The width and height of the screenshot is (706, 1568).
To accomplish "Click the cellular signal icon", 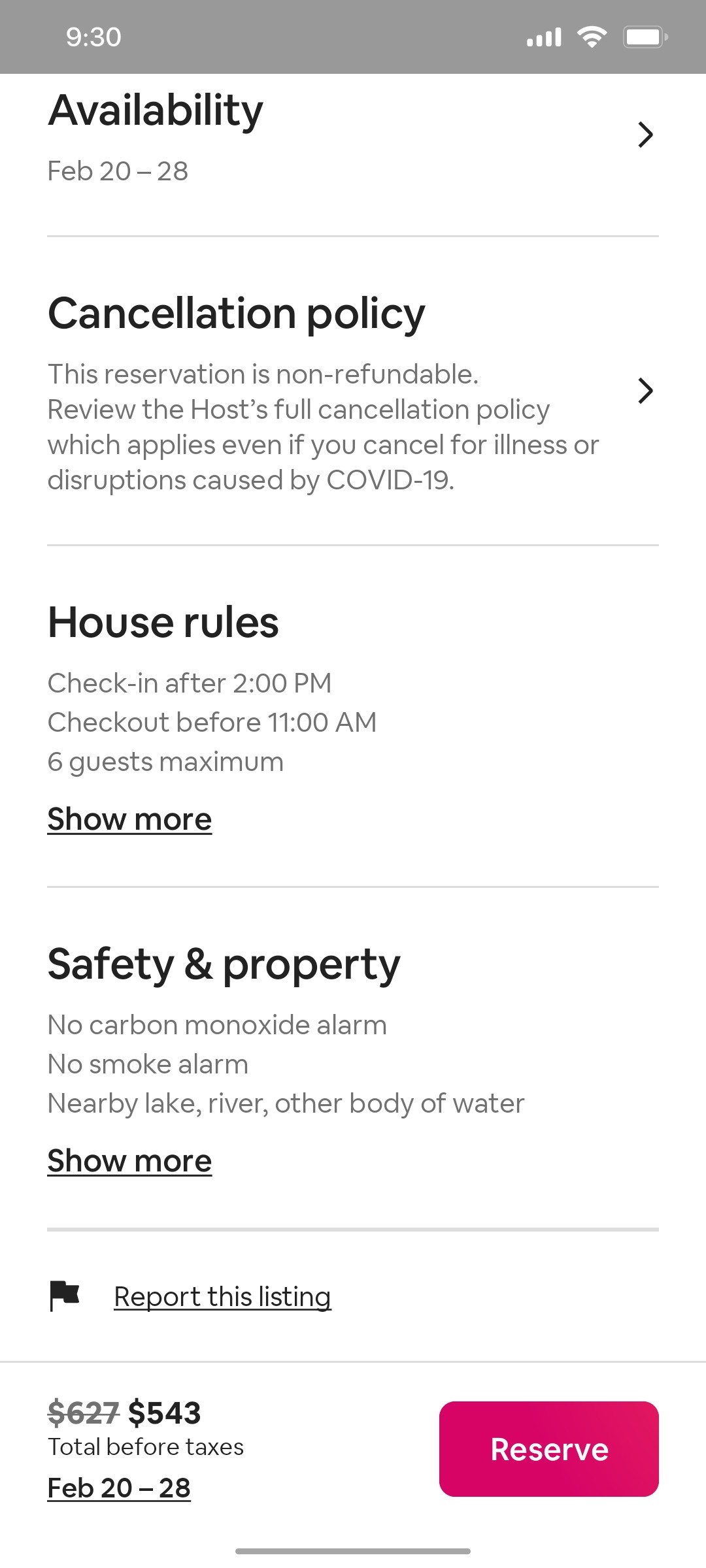I will (543, 37).
